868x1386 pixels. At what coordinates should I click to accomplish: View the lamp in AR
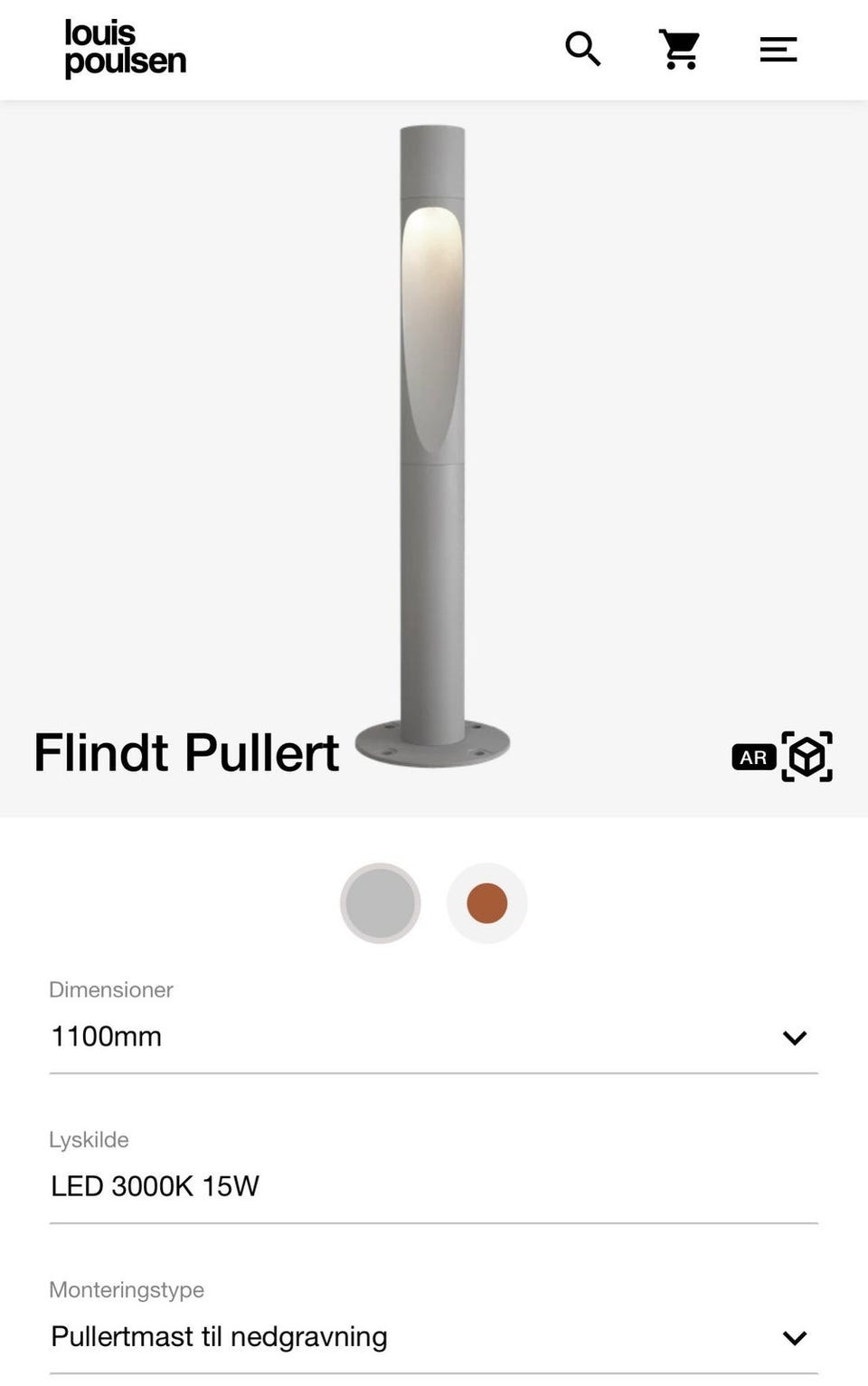click(782, 757)
